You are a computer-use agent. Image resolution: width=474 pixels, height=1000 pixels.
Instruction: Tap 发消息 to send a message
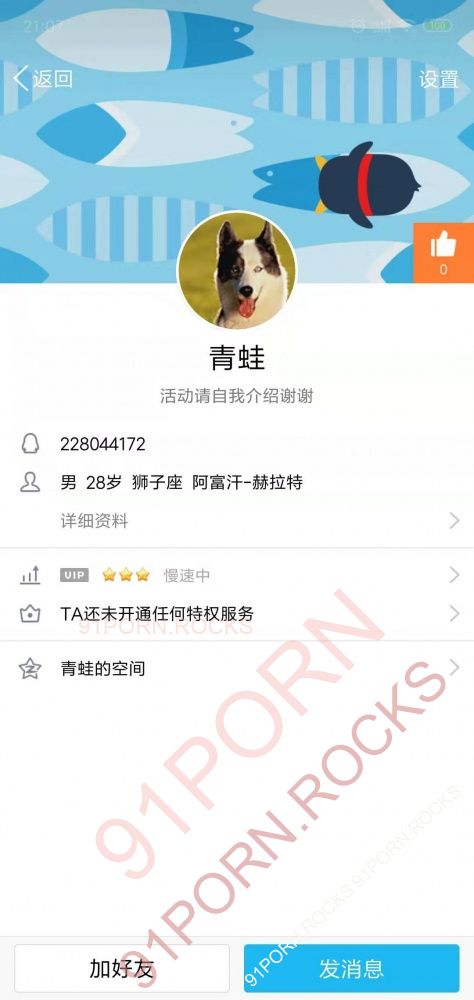click(x=352, y=969)
